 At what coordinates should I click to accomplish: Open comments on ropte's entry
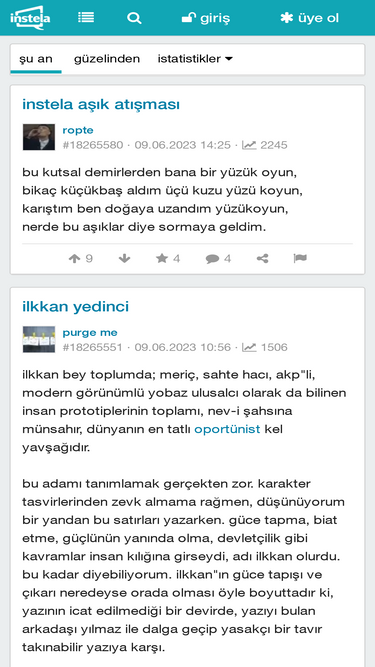[218, 259]
